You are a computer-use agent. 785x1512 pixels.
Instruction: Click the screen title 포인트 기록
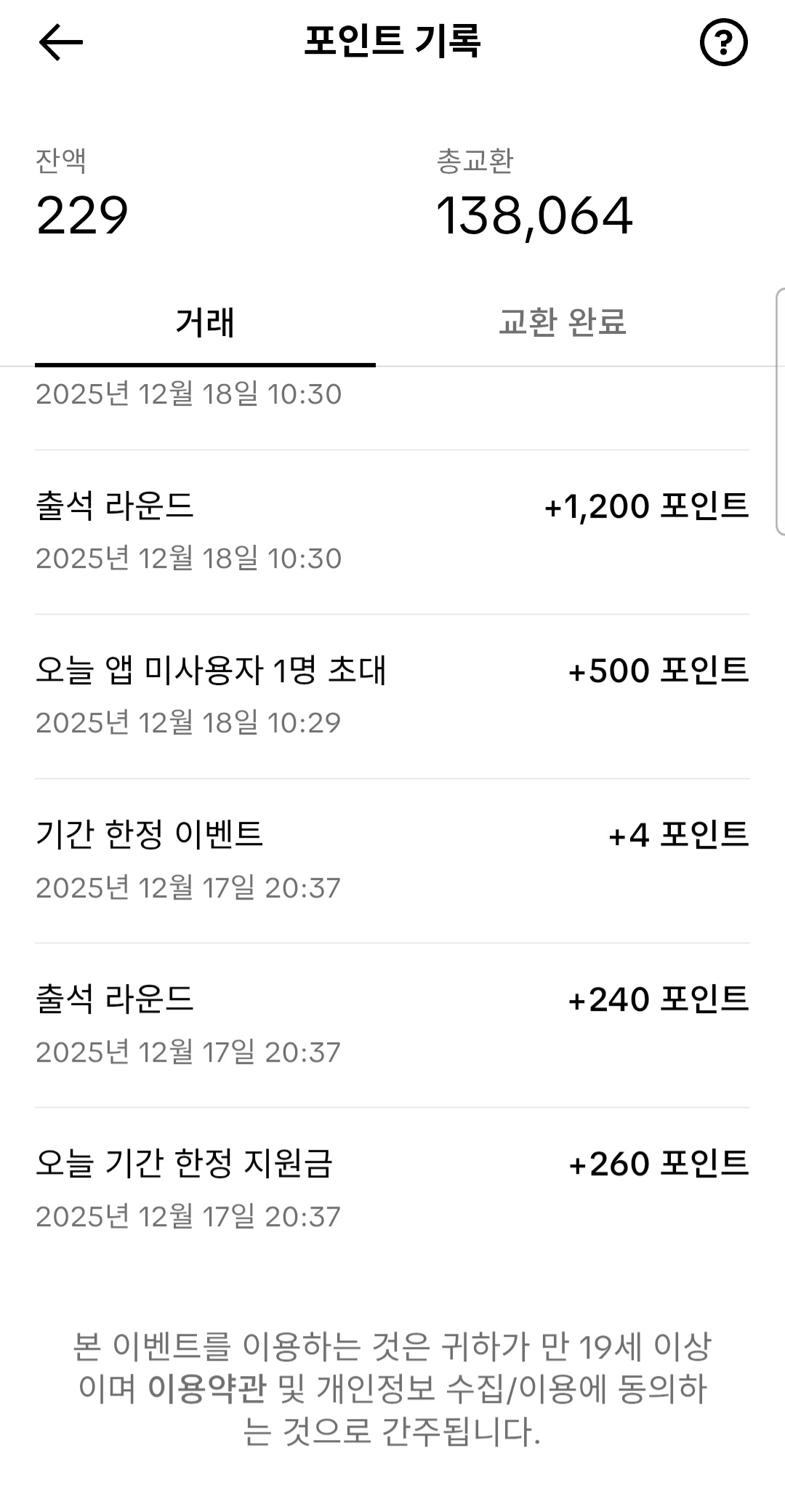coord(392,42)
